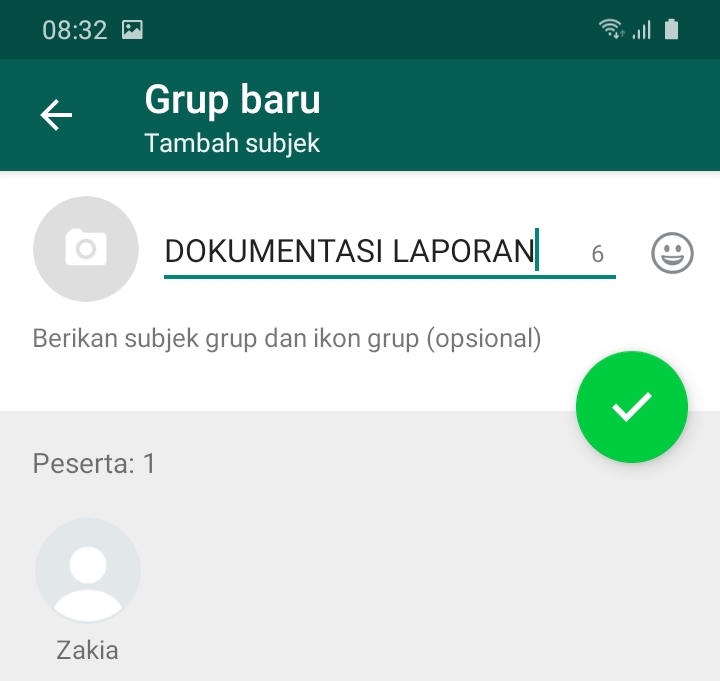Open the emoji picker
720x681 pixels.
(x=672, y=253)
